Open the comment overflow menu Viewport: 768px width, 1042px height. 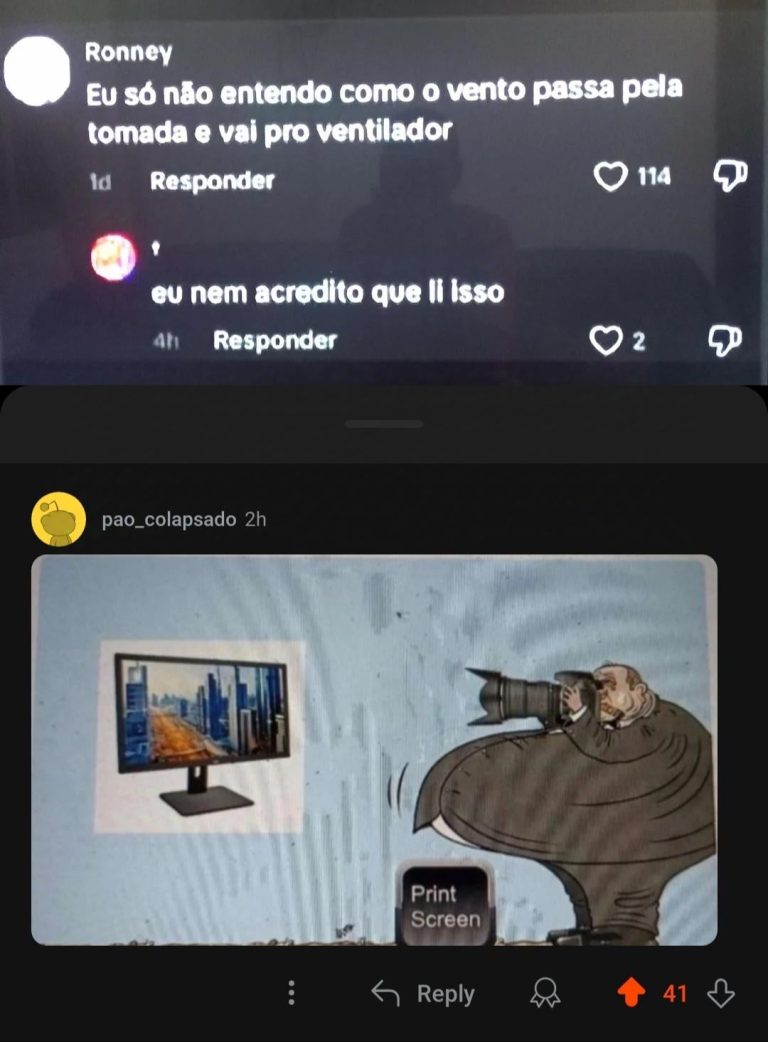tap(291, 993)
